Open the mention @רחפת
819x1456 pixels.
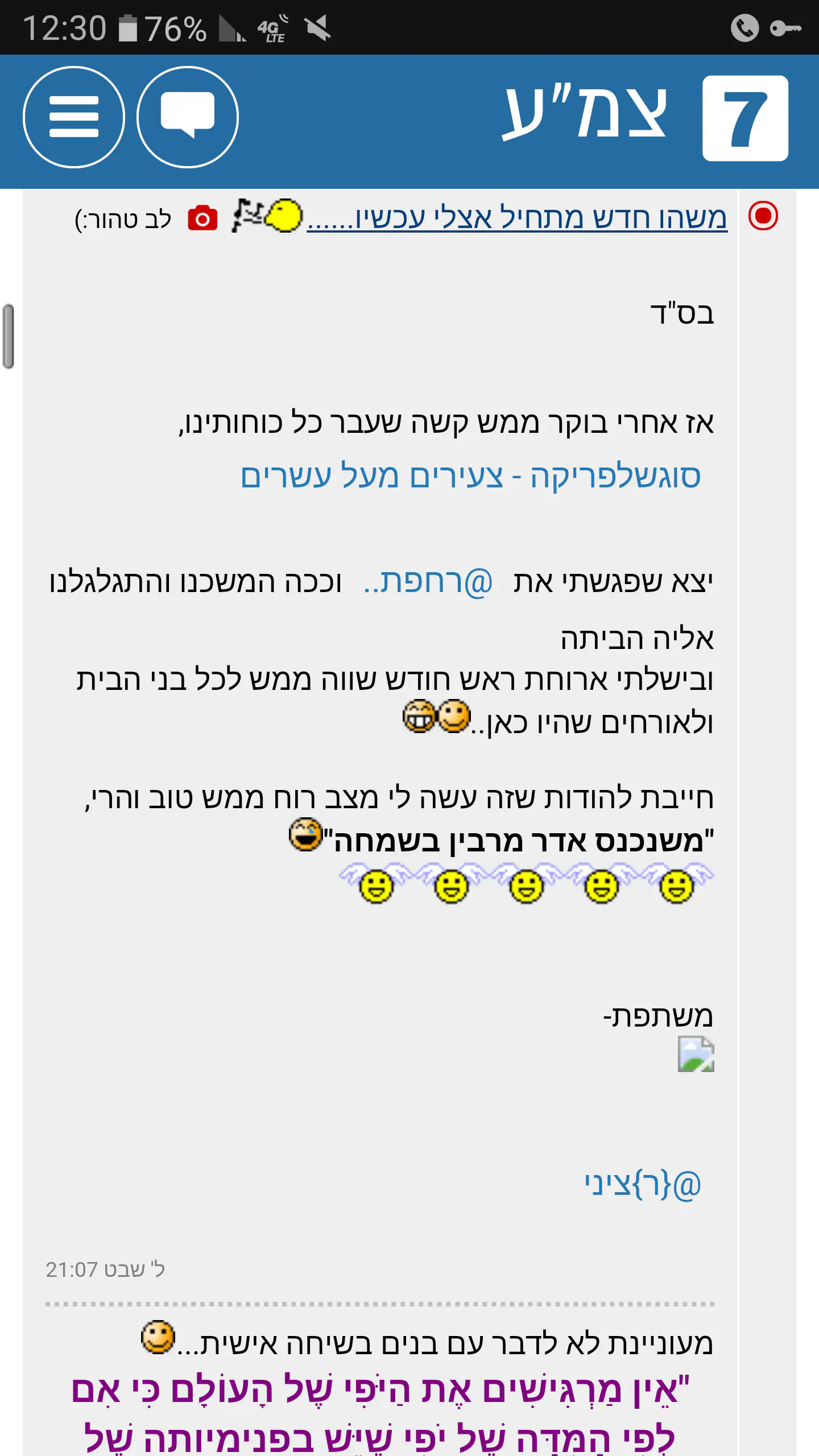[x=428, y=582]
